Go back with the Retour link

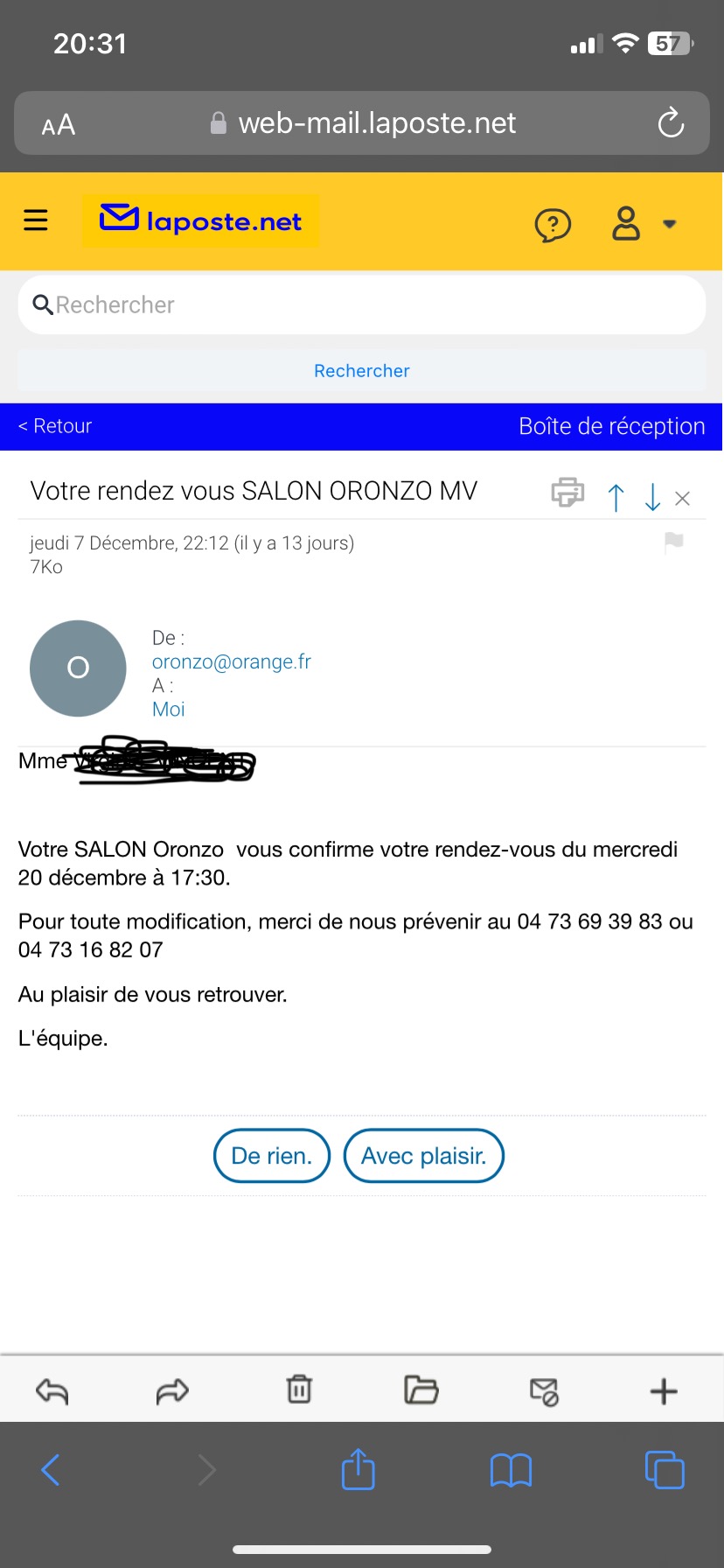[55, 426]
